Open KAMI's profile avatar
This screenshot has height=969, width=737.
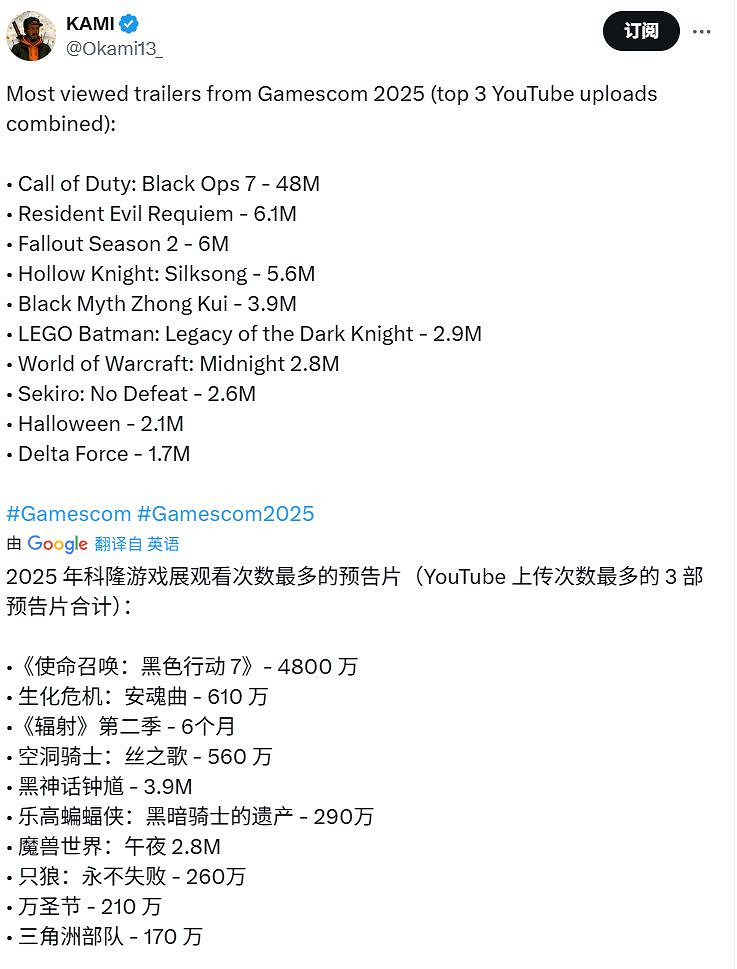(31, 31)
